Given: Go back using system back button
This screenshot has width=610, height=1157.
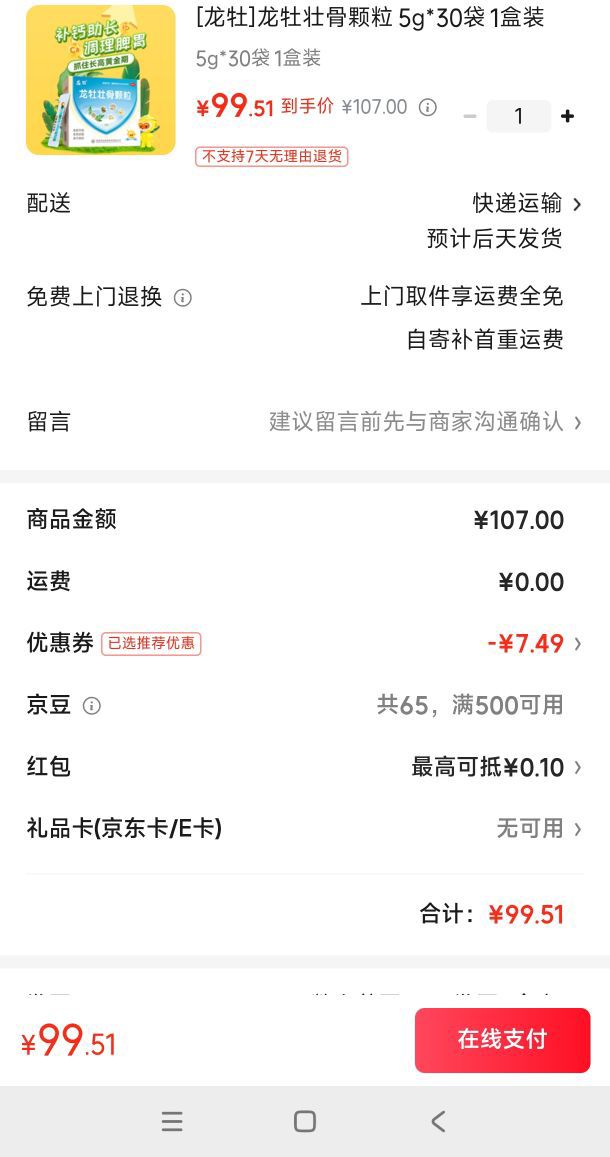Looking at the screenshot, I should [438, 1122].
